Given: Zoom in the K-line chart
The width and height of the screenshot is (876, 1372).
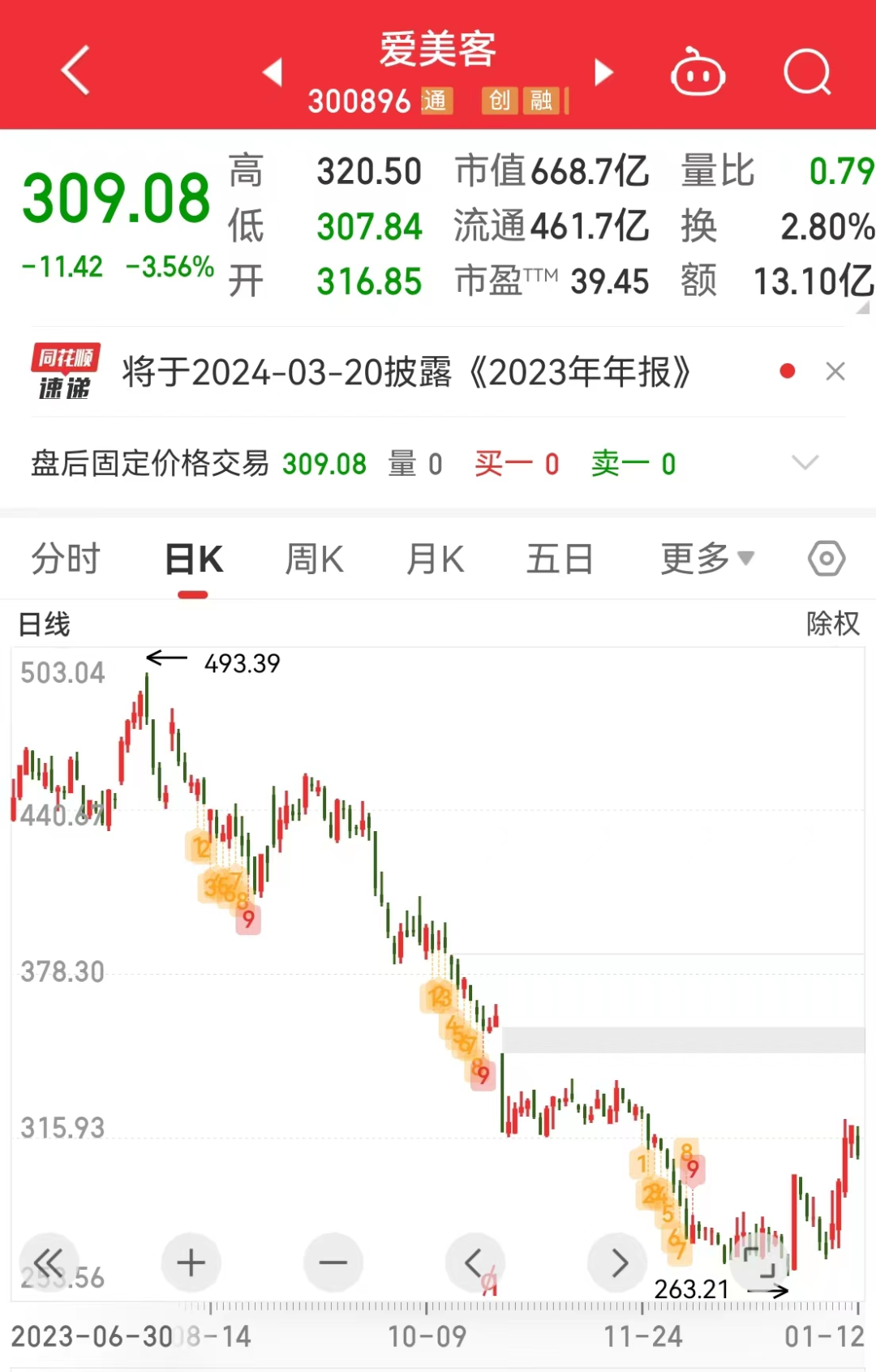Looking at the screenshot, I should pos(191,1263).
